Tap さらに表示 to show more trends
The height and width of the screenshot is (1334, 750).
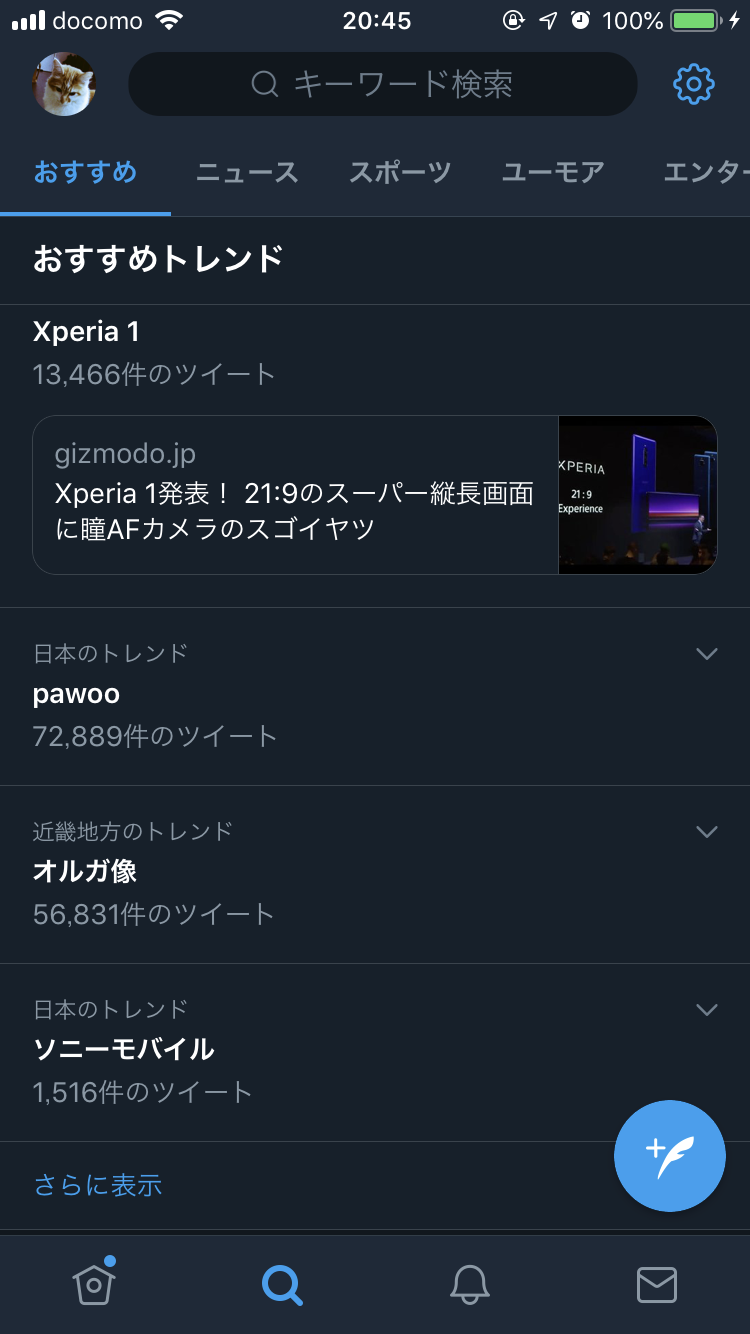[98, 1186]
